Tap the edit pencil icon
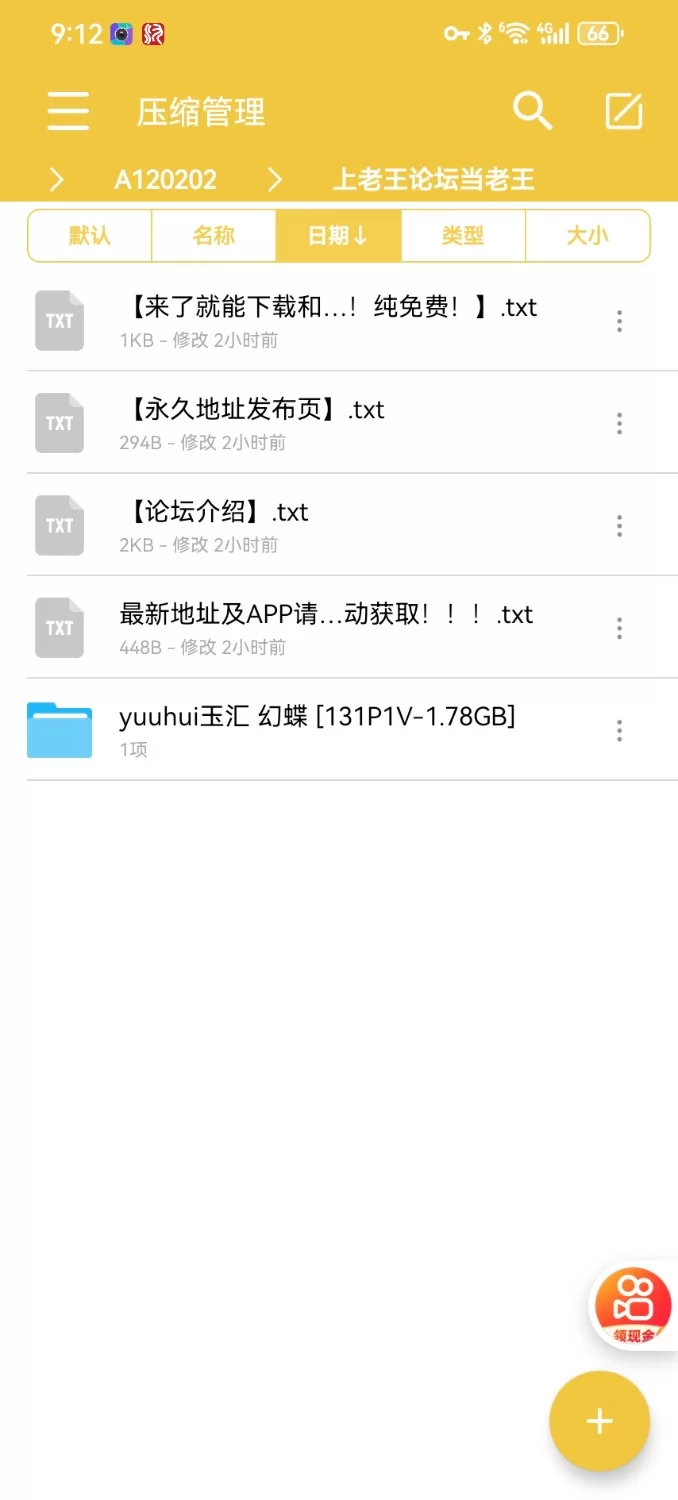The width and height of the screenshot is (678, 1500). 624,111
